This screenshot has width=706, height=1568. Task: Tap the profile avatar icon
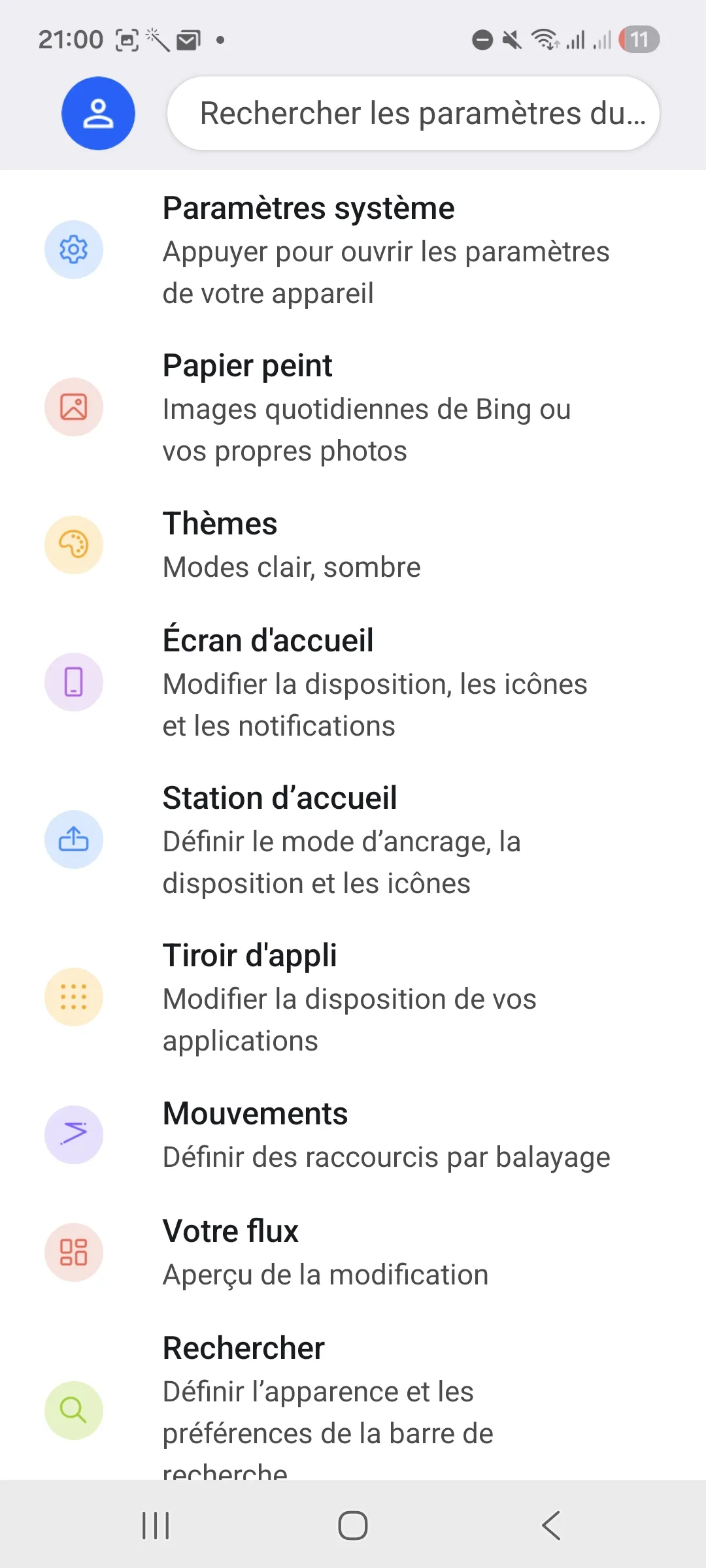pos(98,113)
